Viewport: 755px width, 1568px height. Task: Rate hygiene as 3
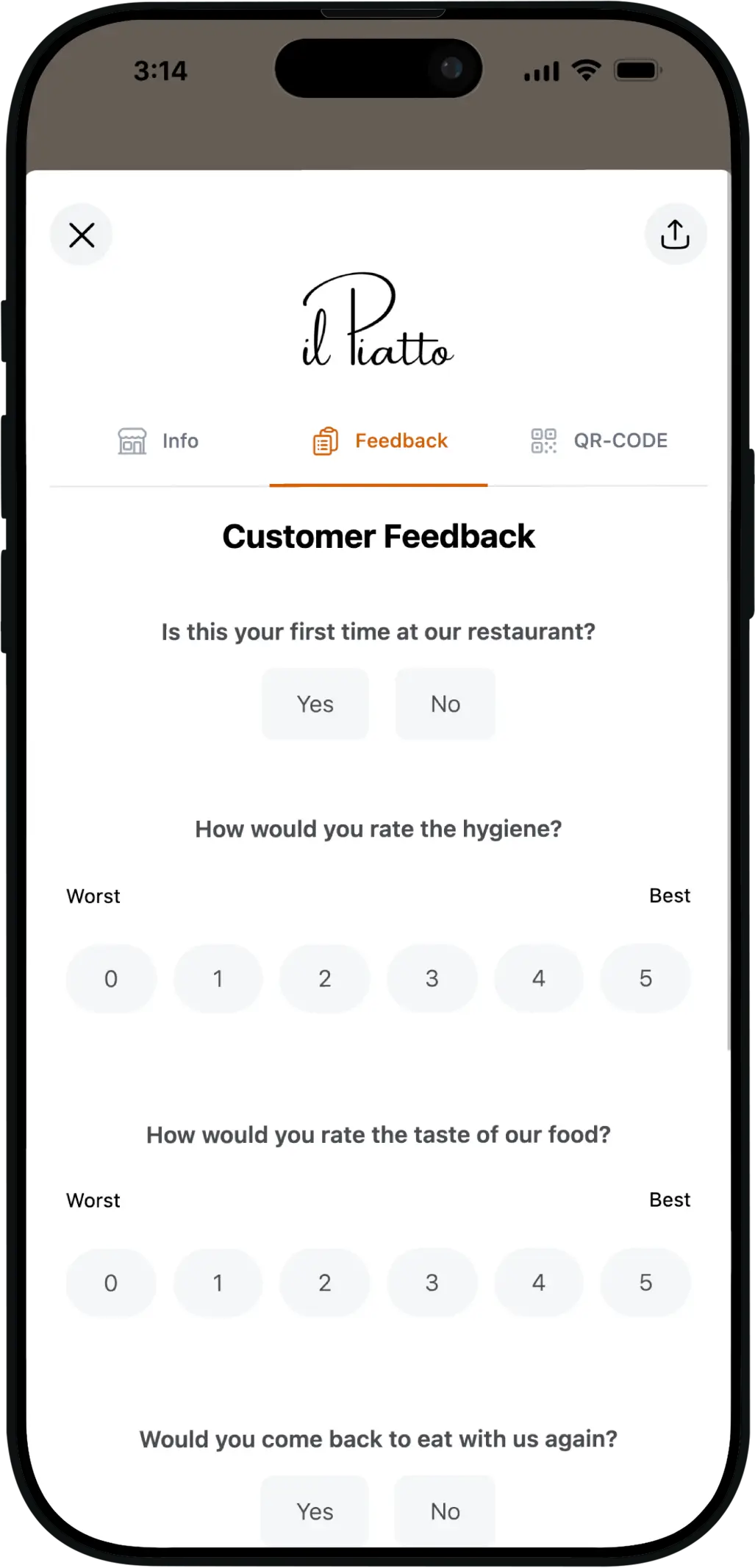point(432,979)
